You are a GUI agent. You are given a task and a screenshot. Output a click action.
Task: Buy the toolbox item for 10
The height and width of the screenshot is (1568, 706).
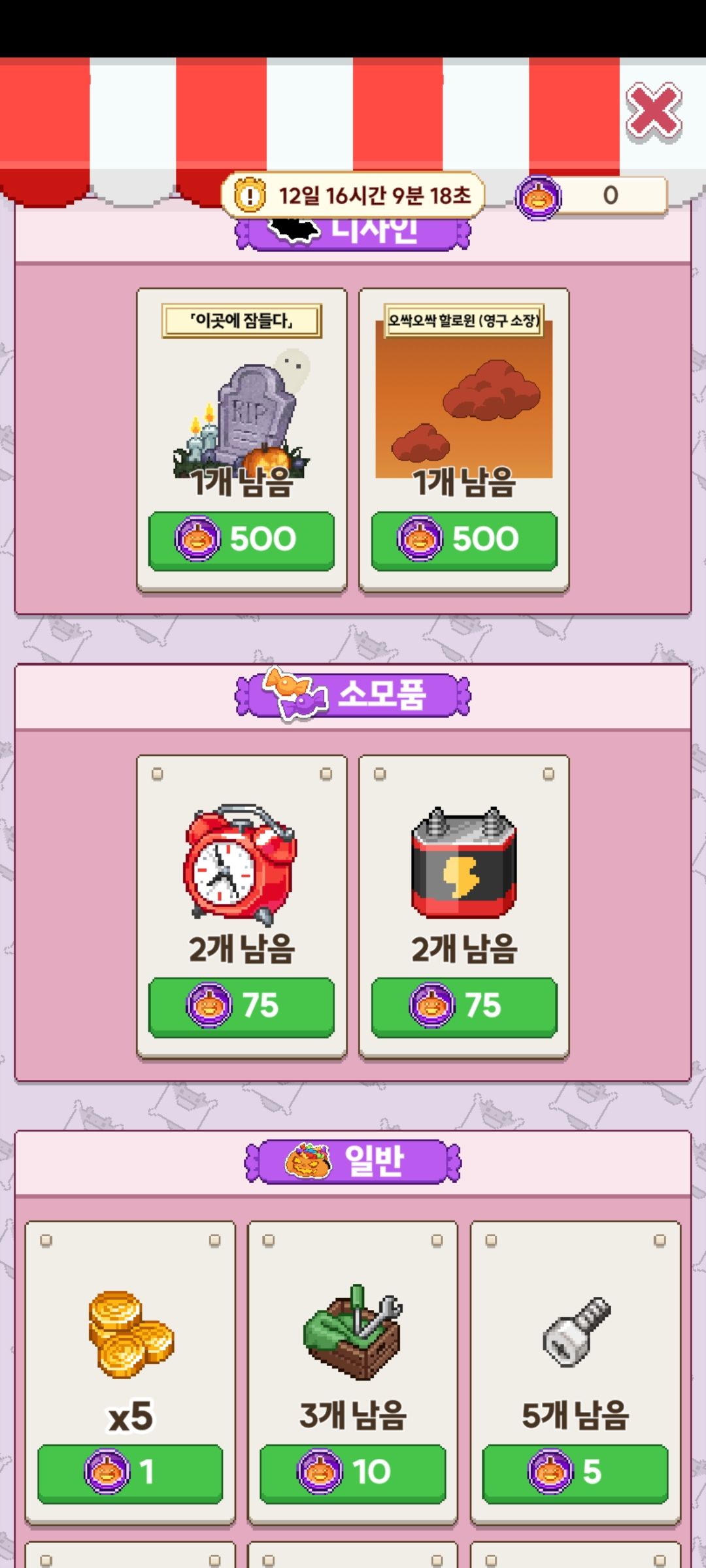click(x=353, y=1472)
